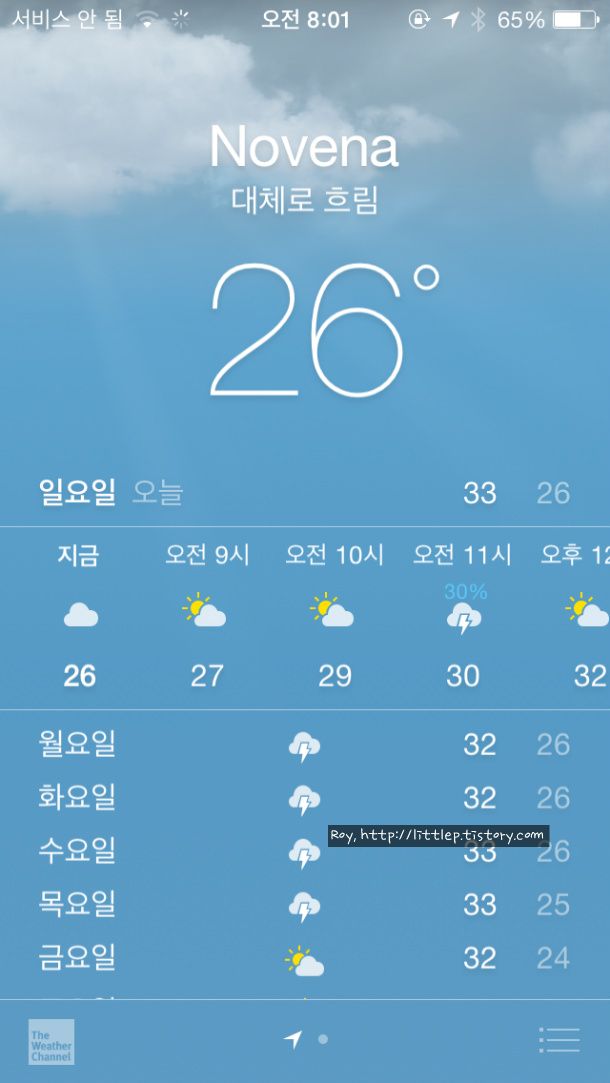Viewport: 610px width, 1083px height.
Task: Open the city list menu
Action: pyautogui.click(x=559, y=1039)
